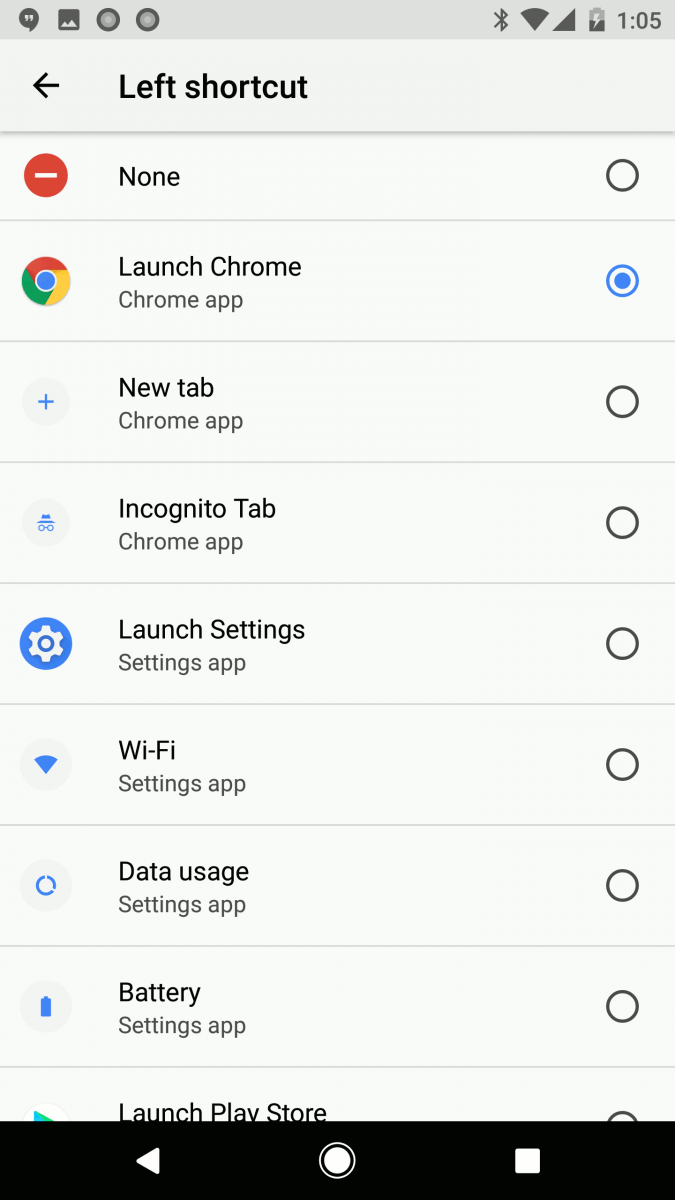Select Data usage shortcut
The height and width of the screenshot is (1200, 675).
click(x=337, y=886)
